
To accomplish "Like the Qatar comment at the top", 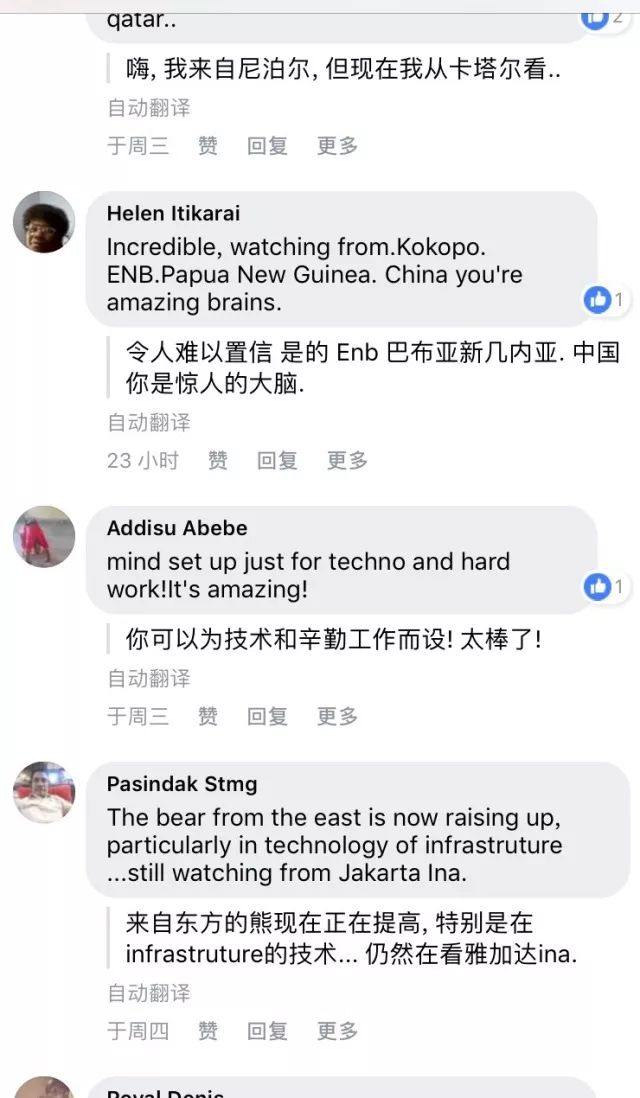I will tap(207, 146).
